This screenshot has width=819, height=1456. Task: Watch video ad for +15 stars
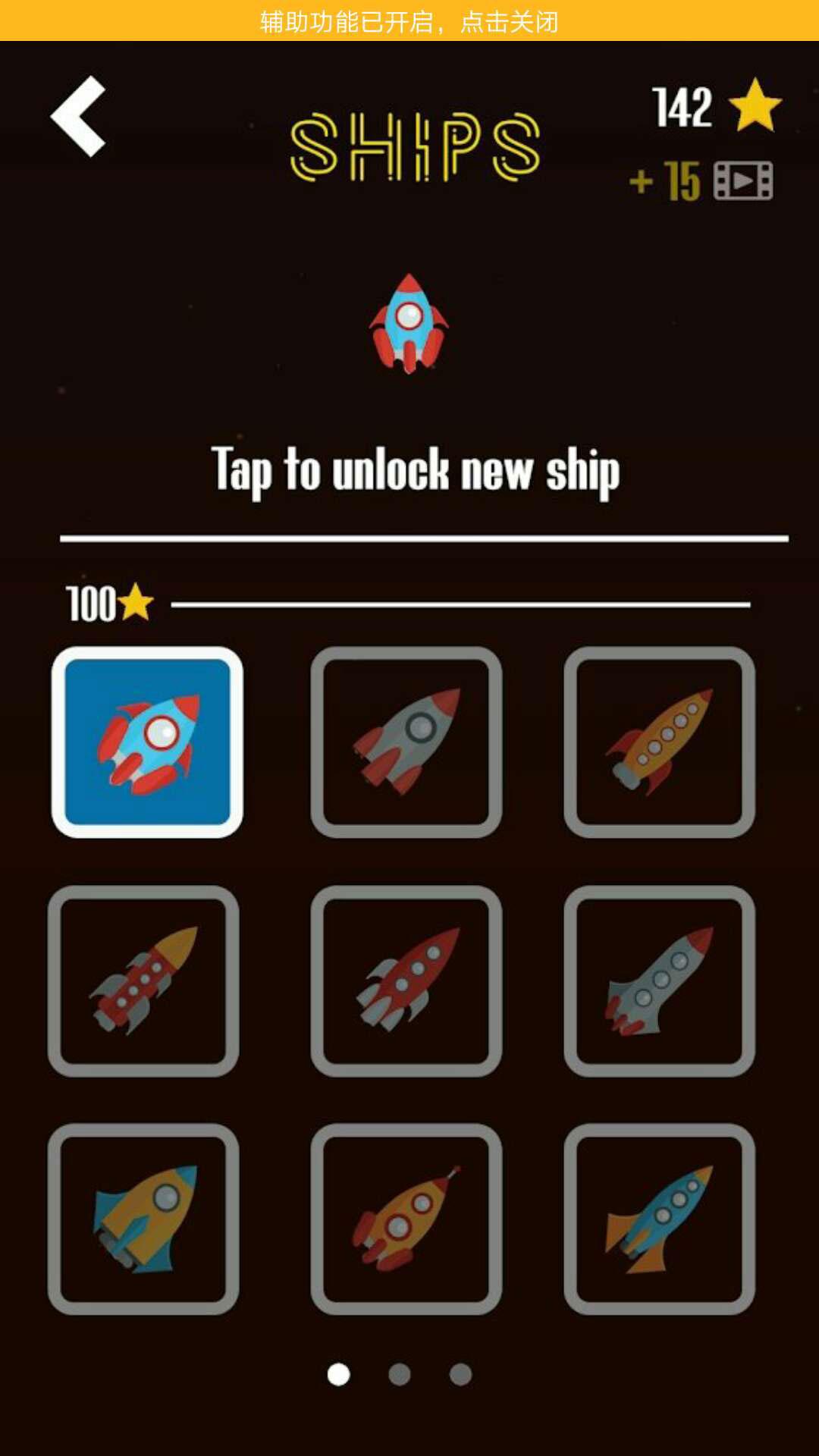702,181
